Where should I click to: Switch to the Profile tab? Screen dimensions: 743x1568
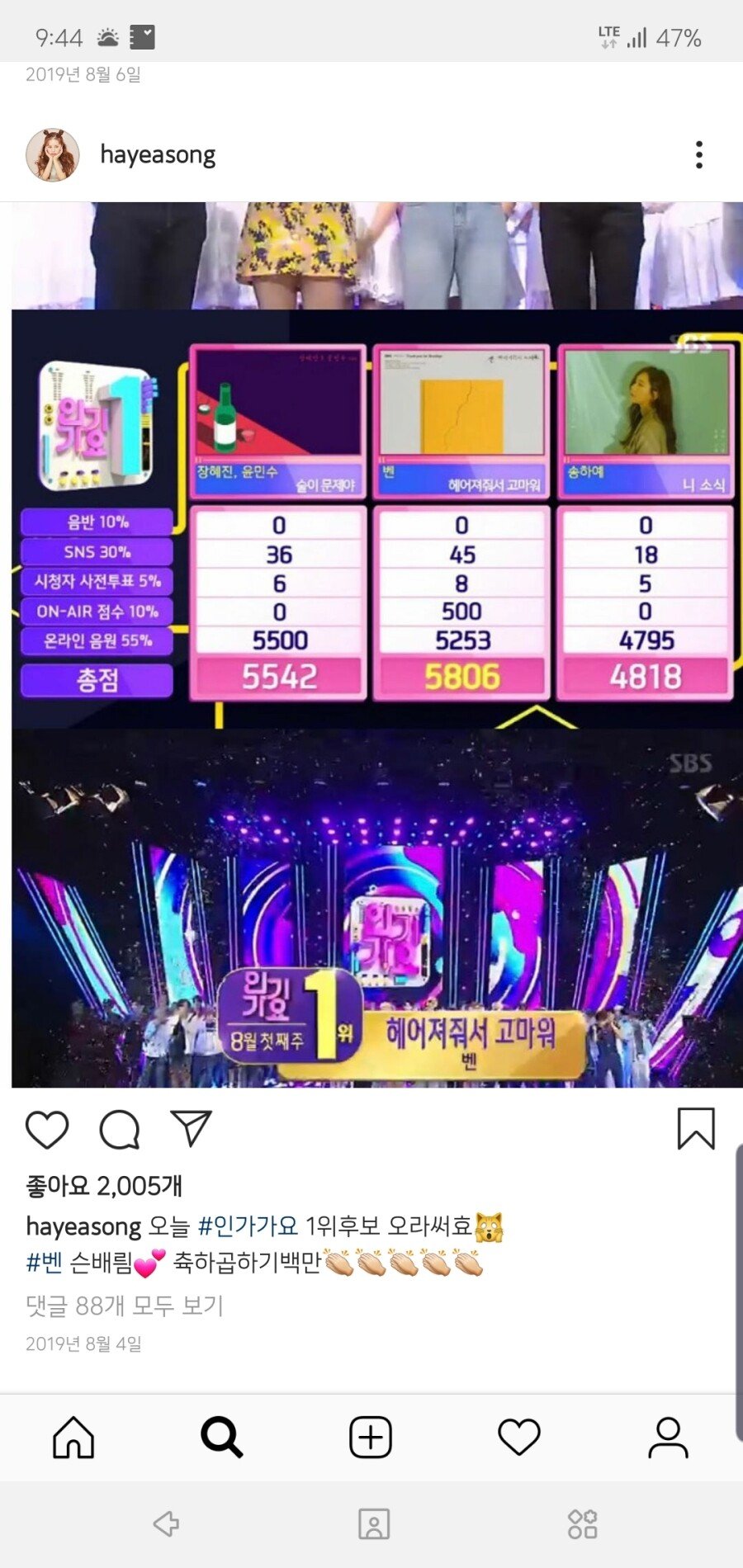pos(668,1438)
